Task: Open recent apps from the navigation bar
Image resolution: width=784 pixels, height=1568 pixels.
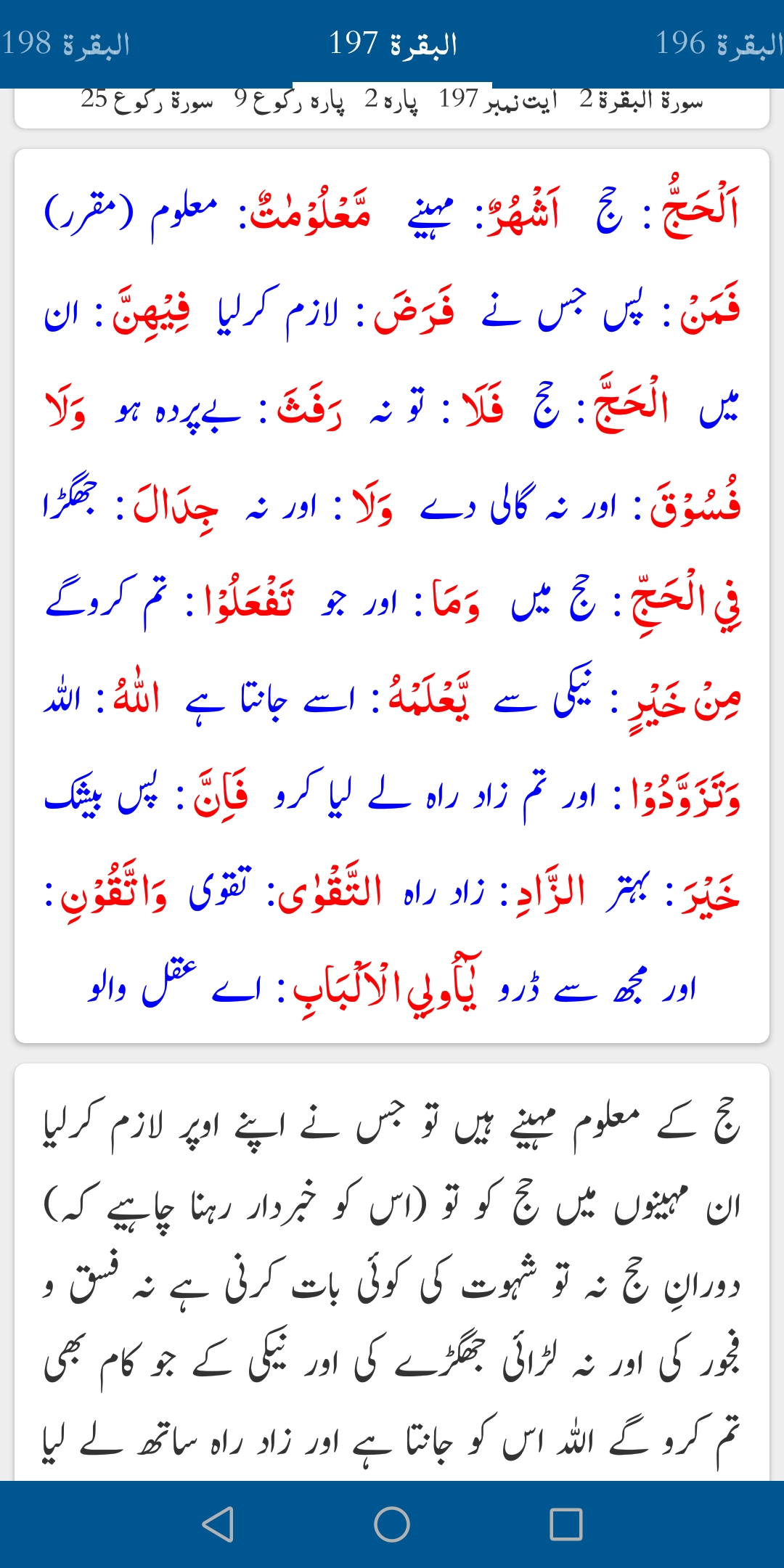Action: click(x=566, y=1524)
